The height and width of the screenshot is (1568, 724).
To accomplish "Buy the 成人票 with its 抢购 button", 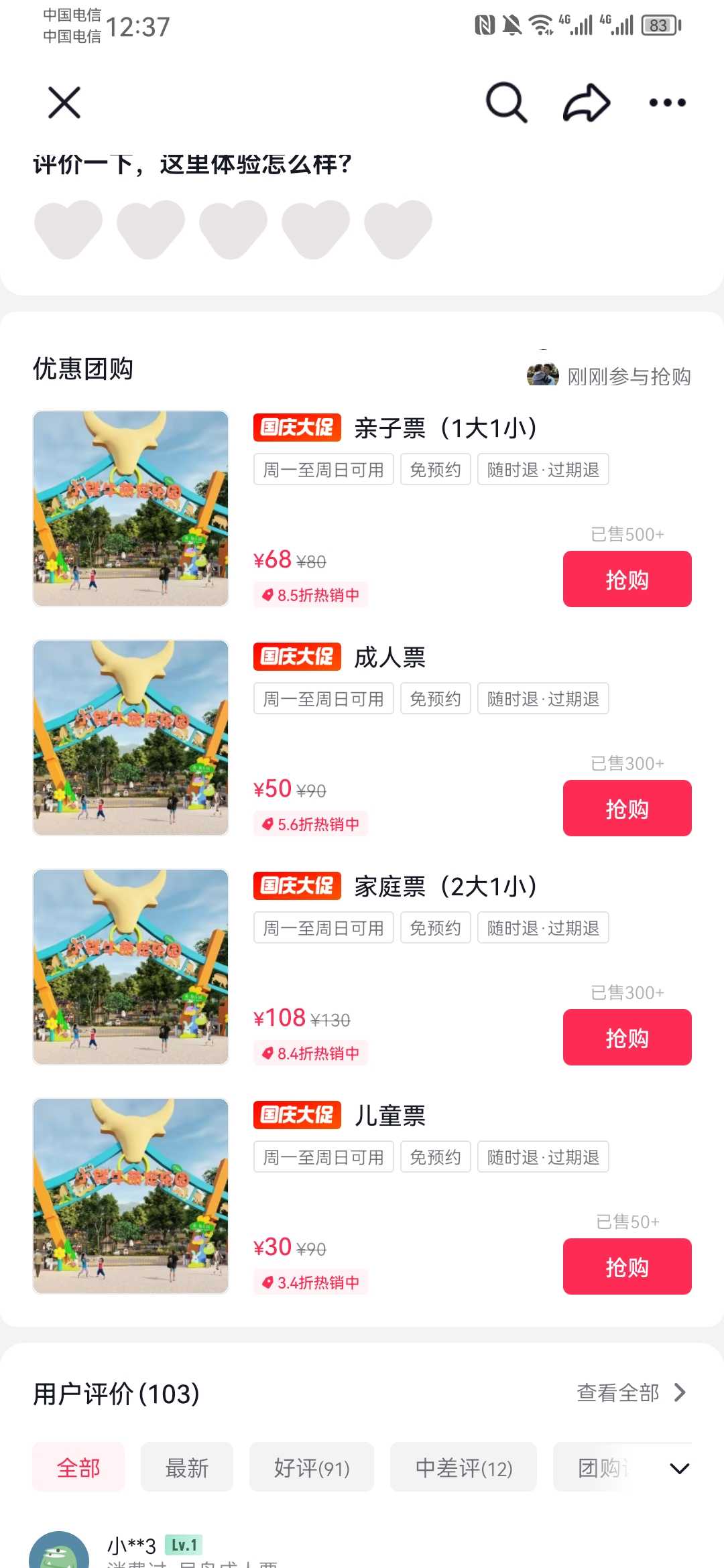I will 627,808.
